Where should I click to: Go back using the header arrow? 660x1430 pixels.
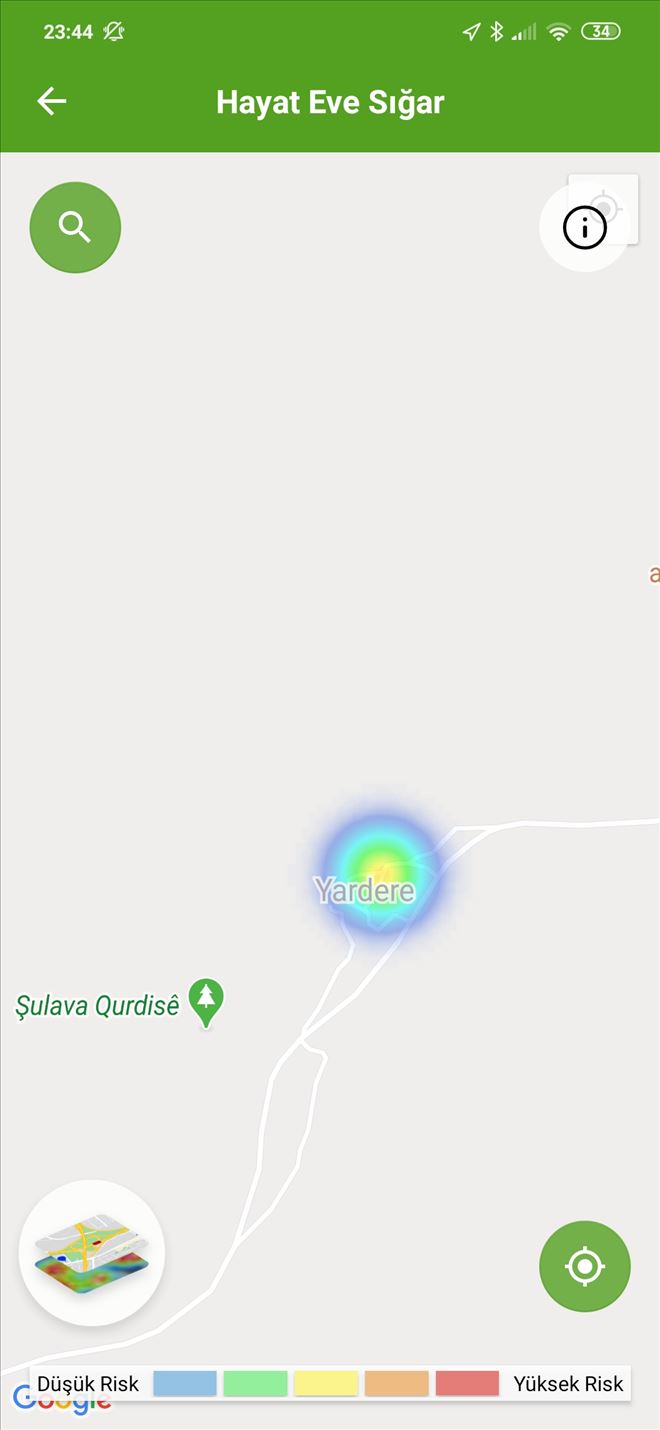pyautogui.click(x=52, y=101)
